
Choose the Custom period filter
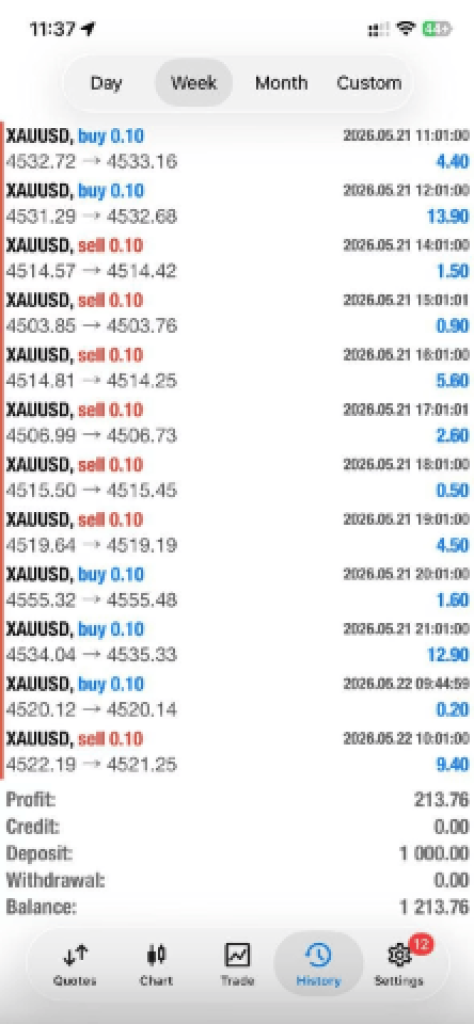coord(369,83)
